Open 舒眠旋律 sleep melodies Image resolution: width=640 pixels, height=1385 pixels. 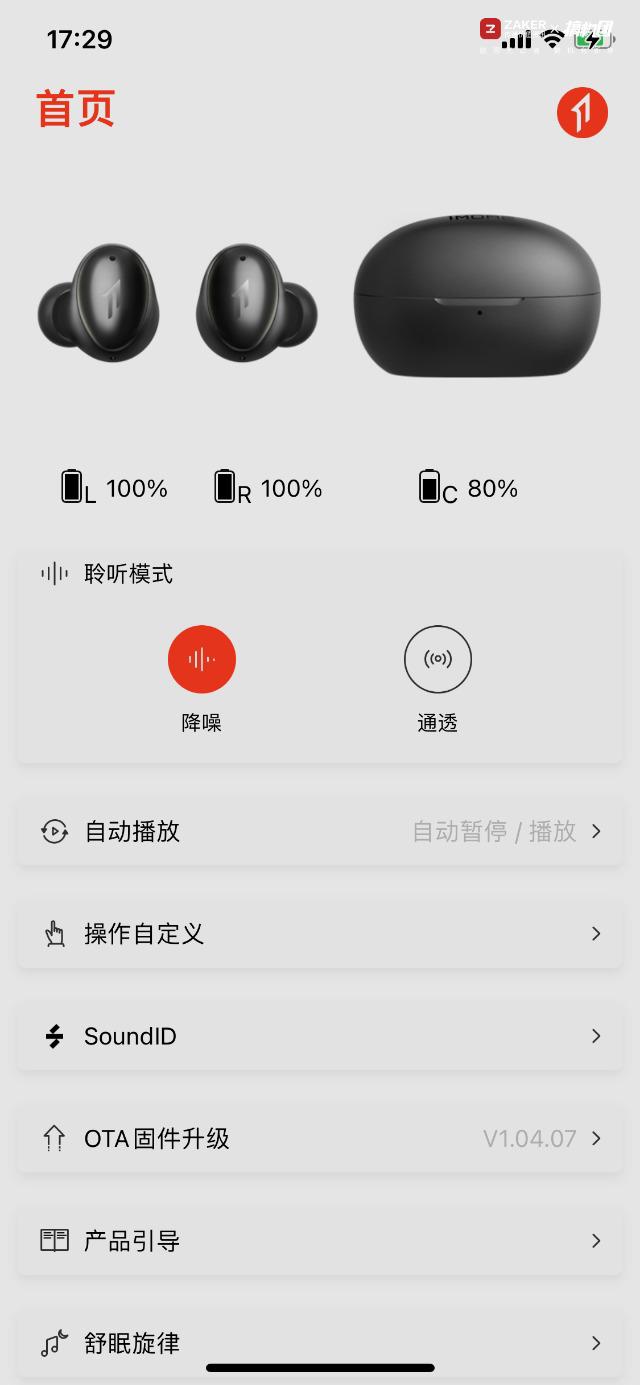(x=320, y=1343)
